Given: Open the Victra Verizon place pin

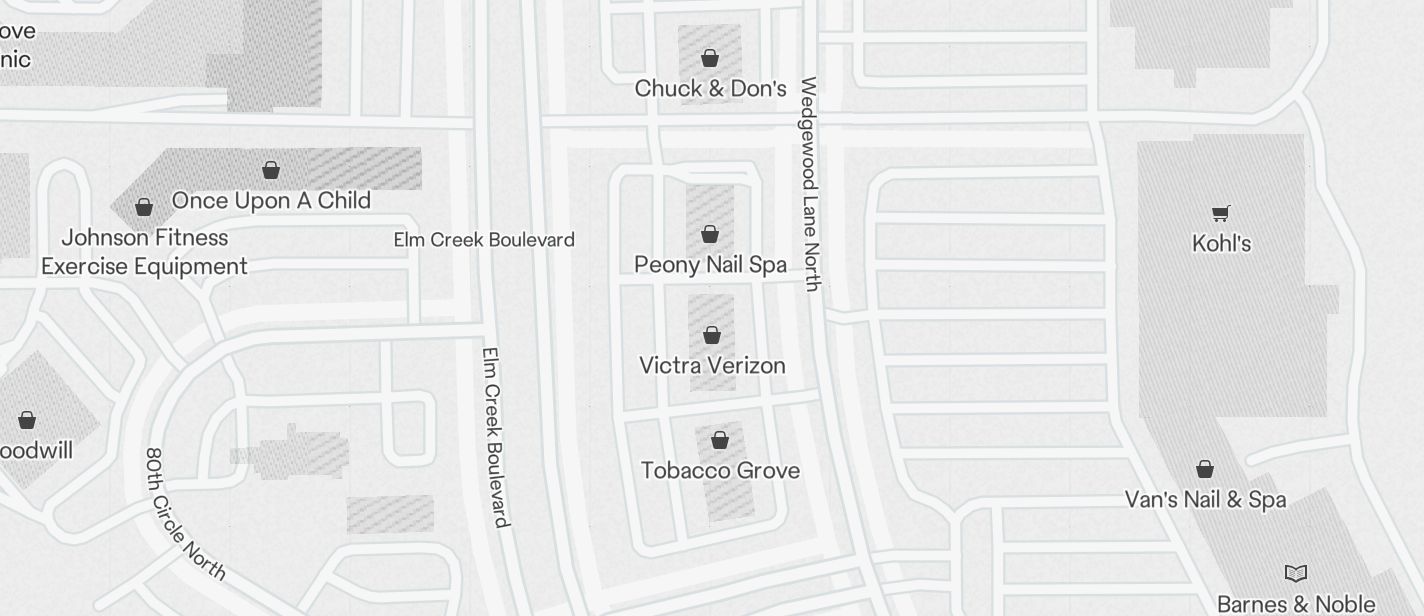Looking at the screenshot, I should [x=711, y=335].
